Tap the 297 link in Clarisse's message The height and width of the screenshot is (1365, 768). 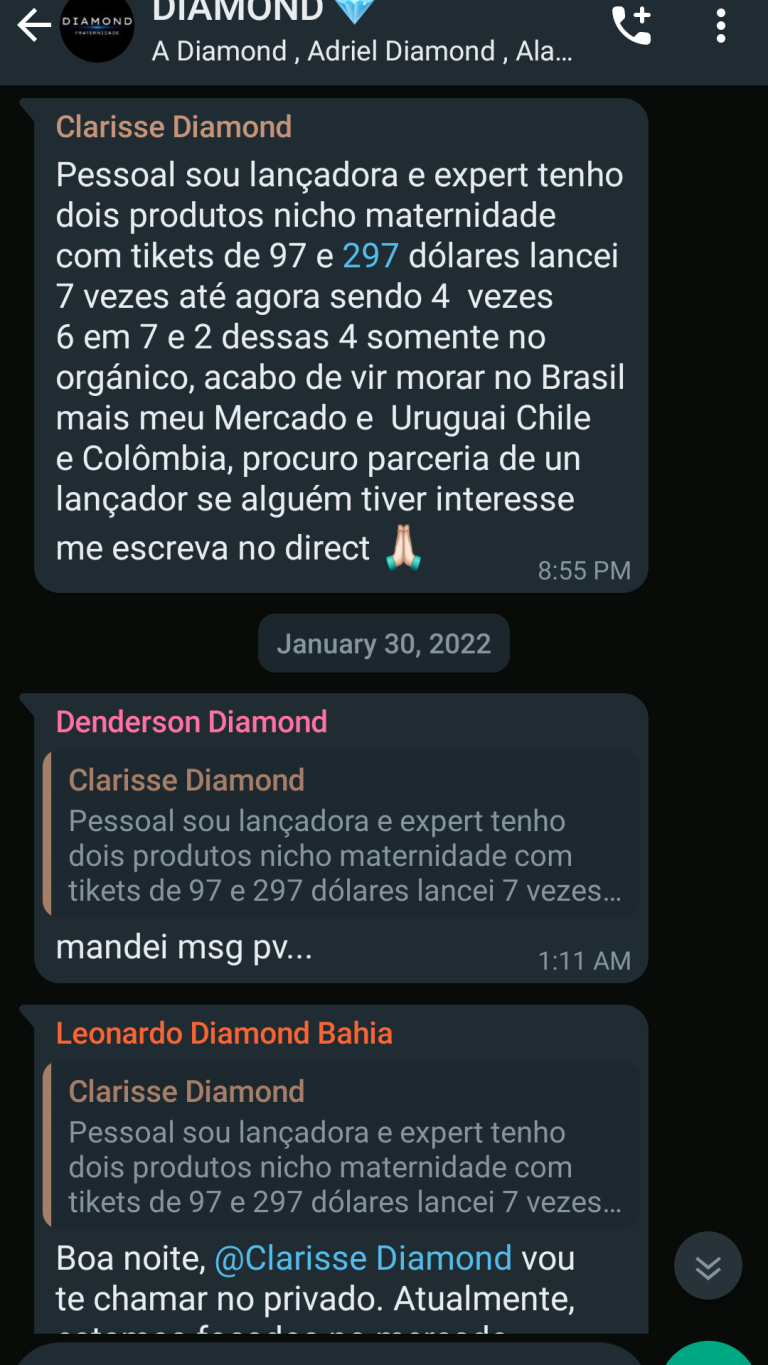point(370,256)
